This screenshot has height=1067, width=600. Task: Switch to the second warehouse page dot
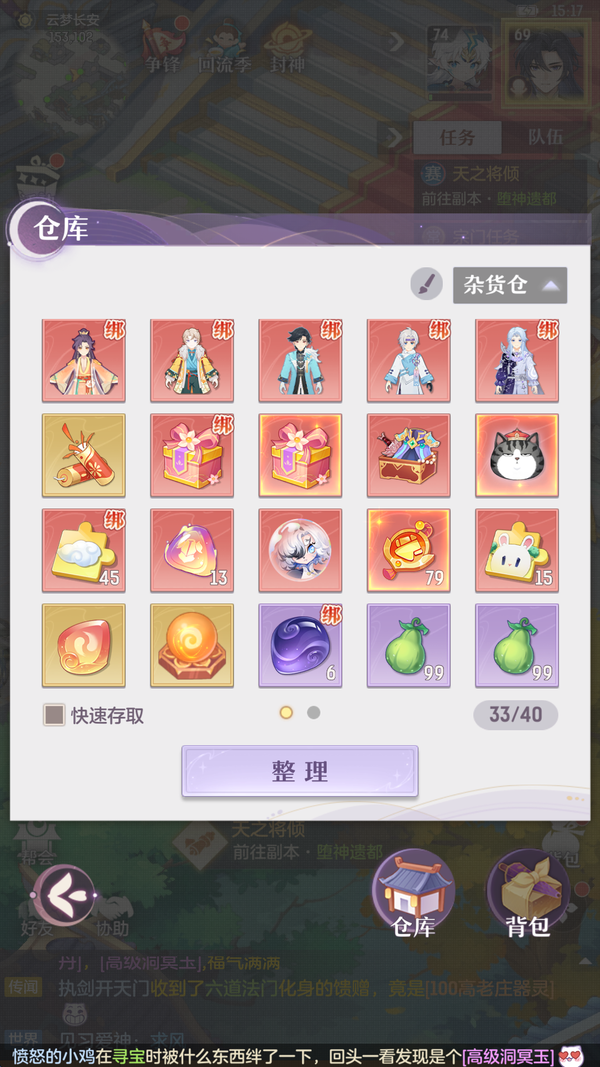point(313,713)
